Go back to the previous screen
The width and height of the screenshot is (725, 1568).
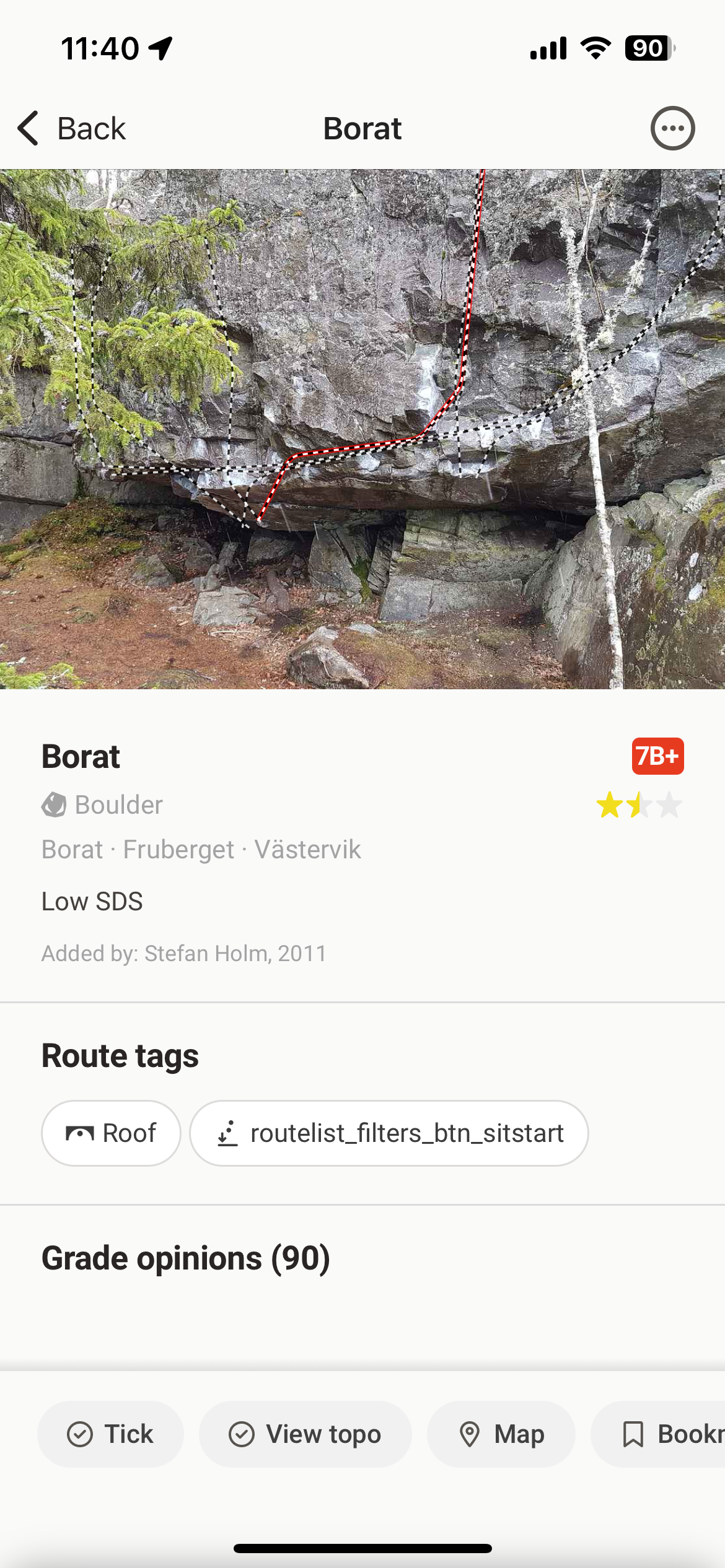71,129
